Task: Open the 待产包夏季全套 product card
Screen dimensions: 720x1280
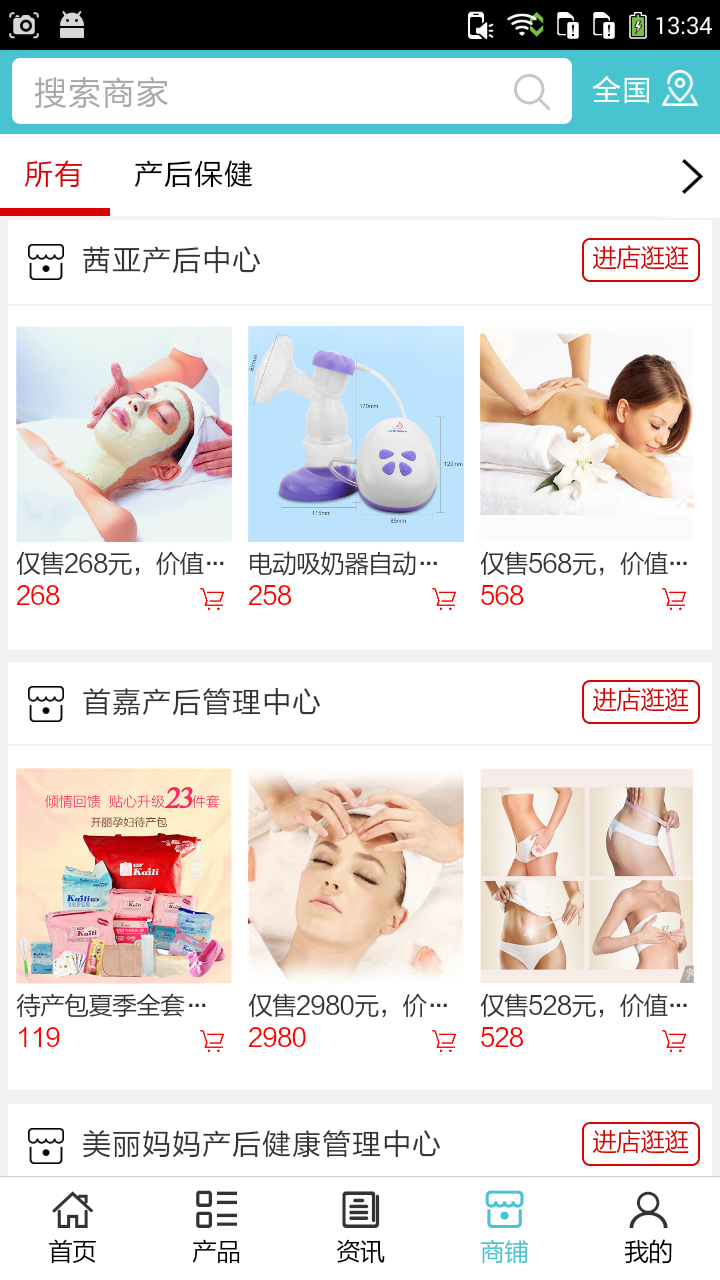Action: pos(123,876)
